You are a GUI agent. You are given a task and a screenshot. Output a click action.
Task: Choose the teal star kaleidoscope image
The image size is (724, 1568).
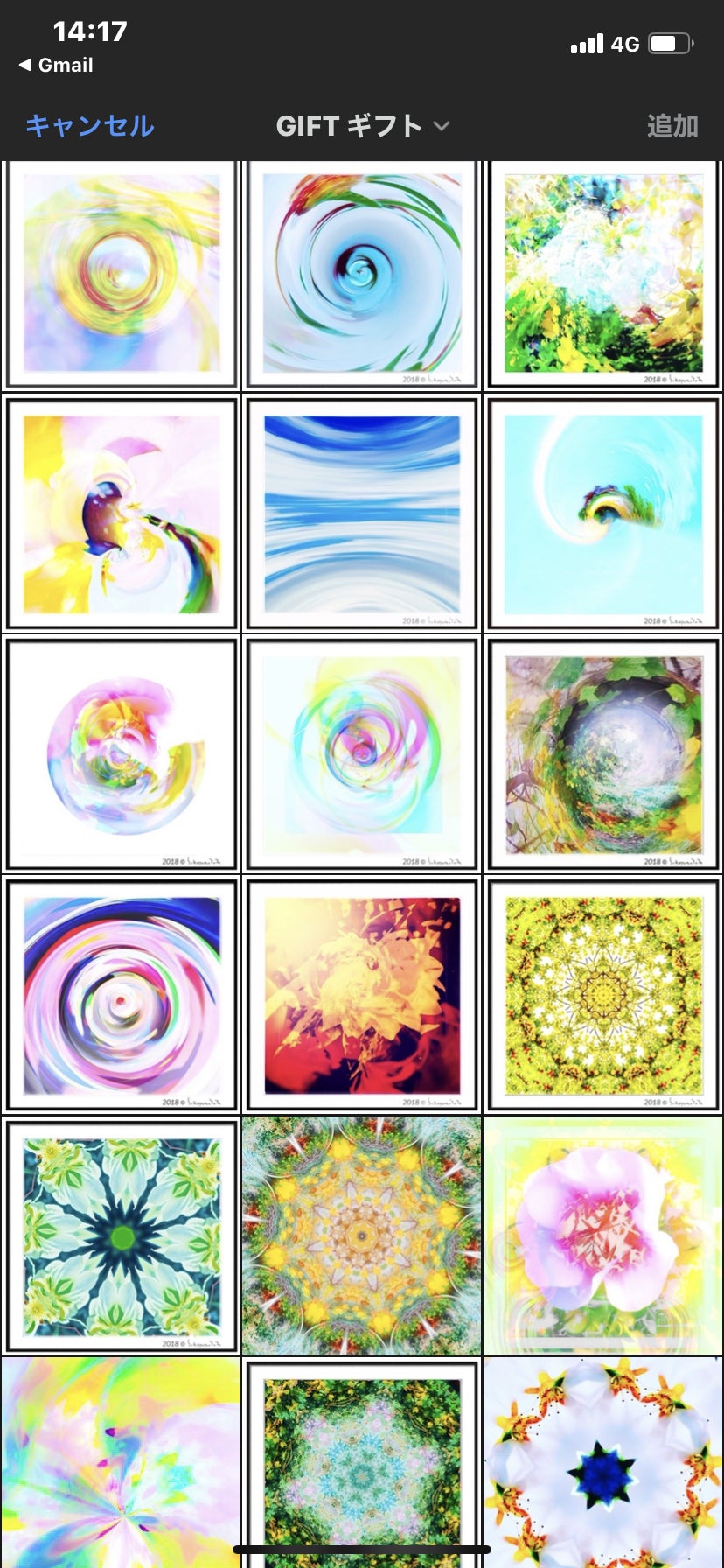coord(122,1235)
